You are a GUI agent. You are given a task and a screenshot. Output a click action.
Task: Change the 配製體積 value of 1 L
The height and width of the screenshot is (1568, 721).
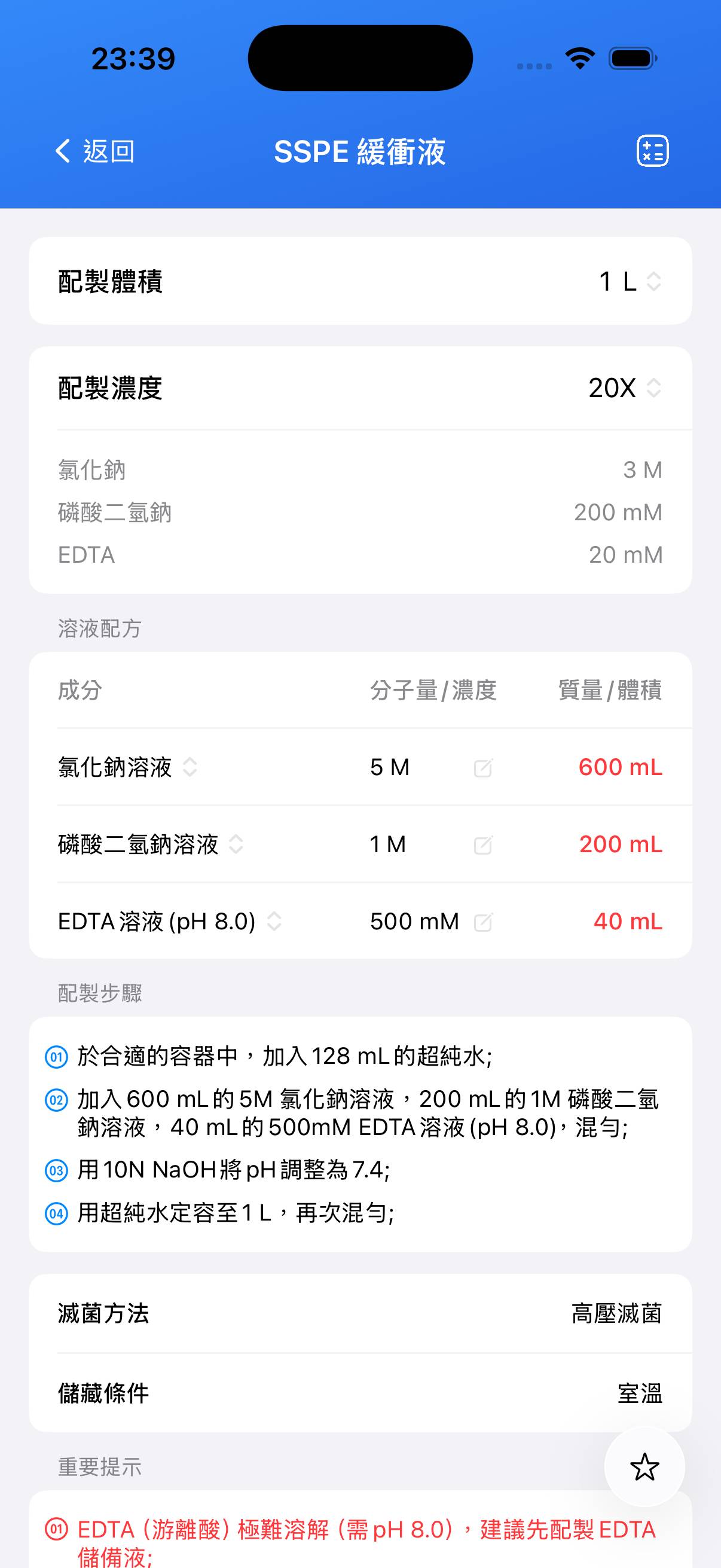tap(630, 281)
